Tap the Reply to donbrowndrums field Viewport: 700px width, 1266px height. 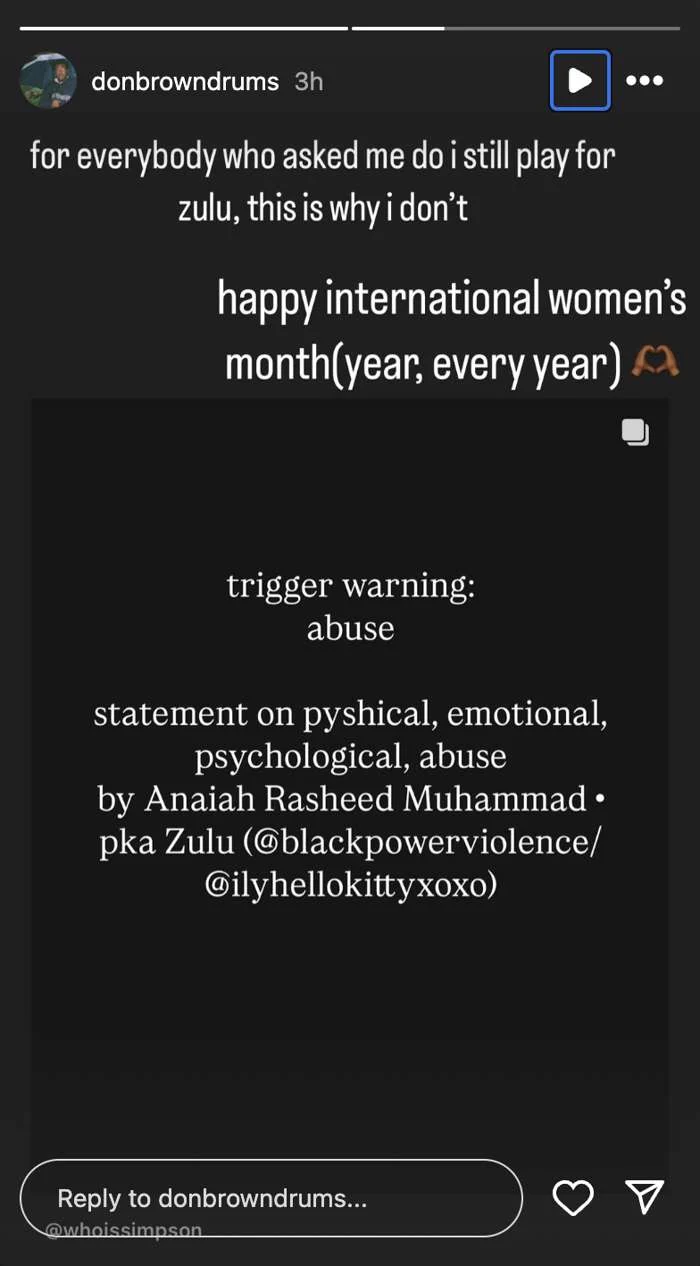point(271,1197)
